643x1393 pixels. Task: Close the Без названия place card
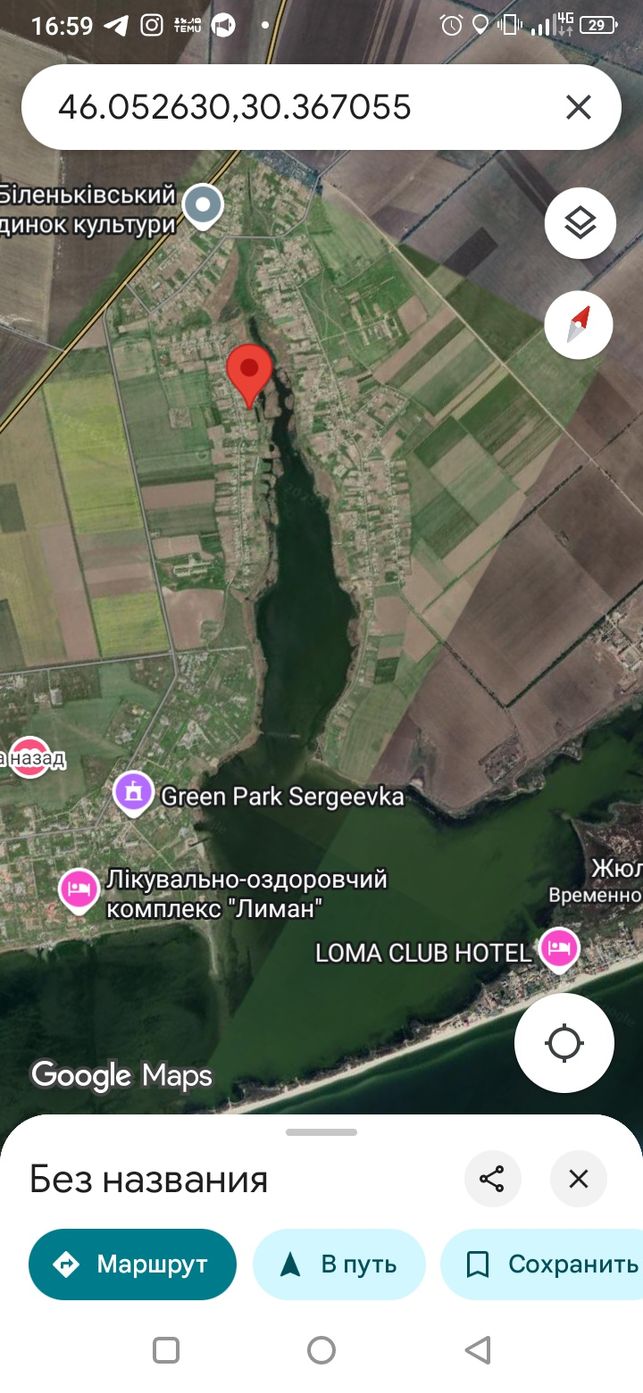pos(578,1179)
